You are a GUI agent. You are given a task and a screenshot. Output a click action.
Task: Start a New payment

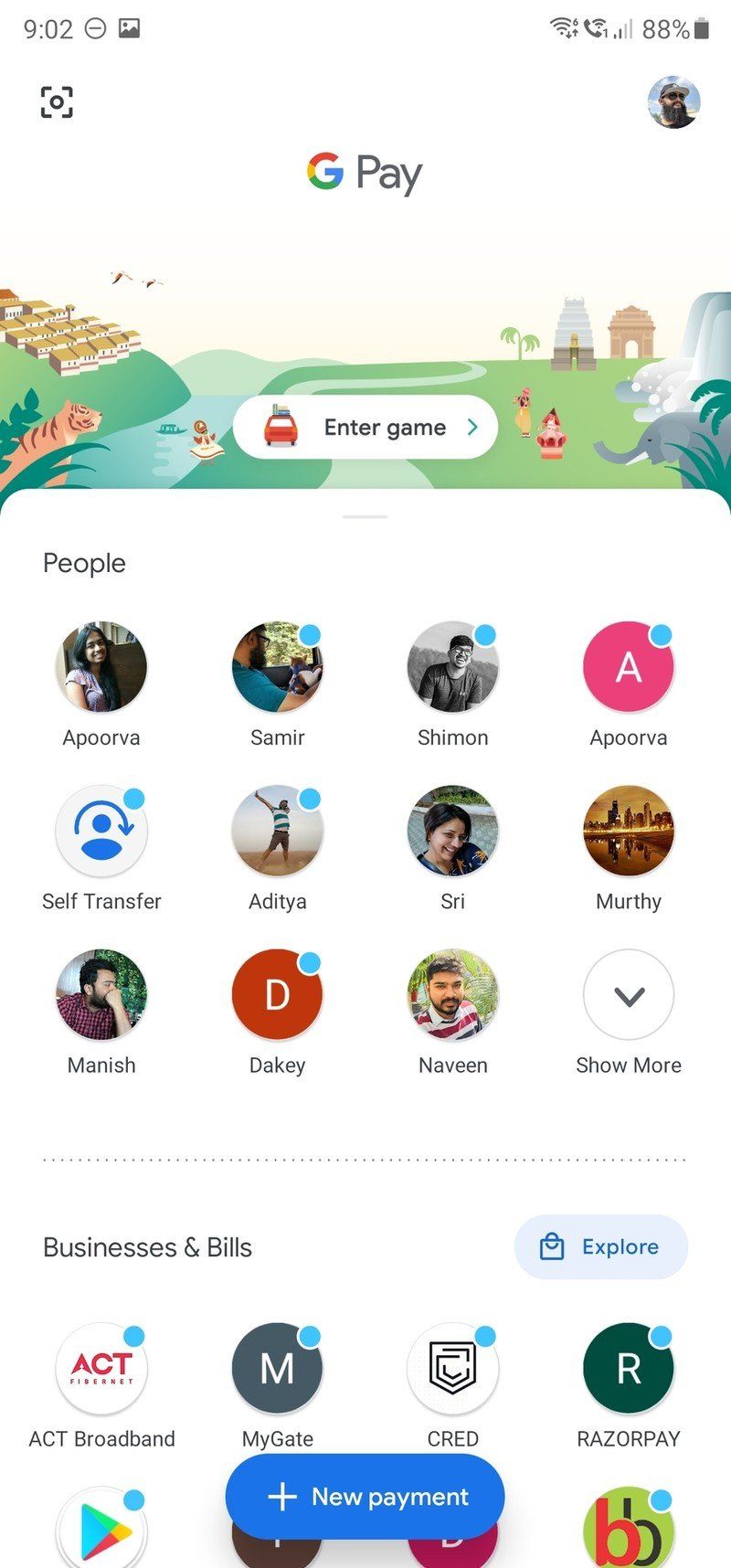365,1496
